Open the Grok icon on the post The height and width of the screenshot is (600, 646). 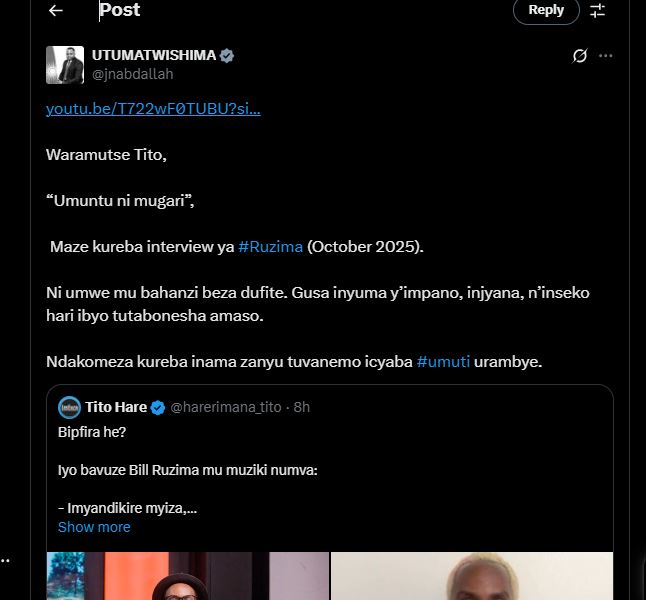pyautogui.click(x=579, y=56)
